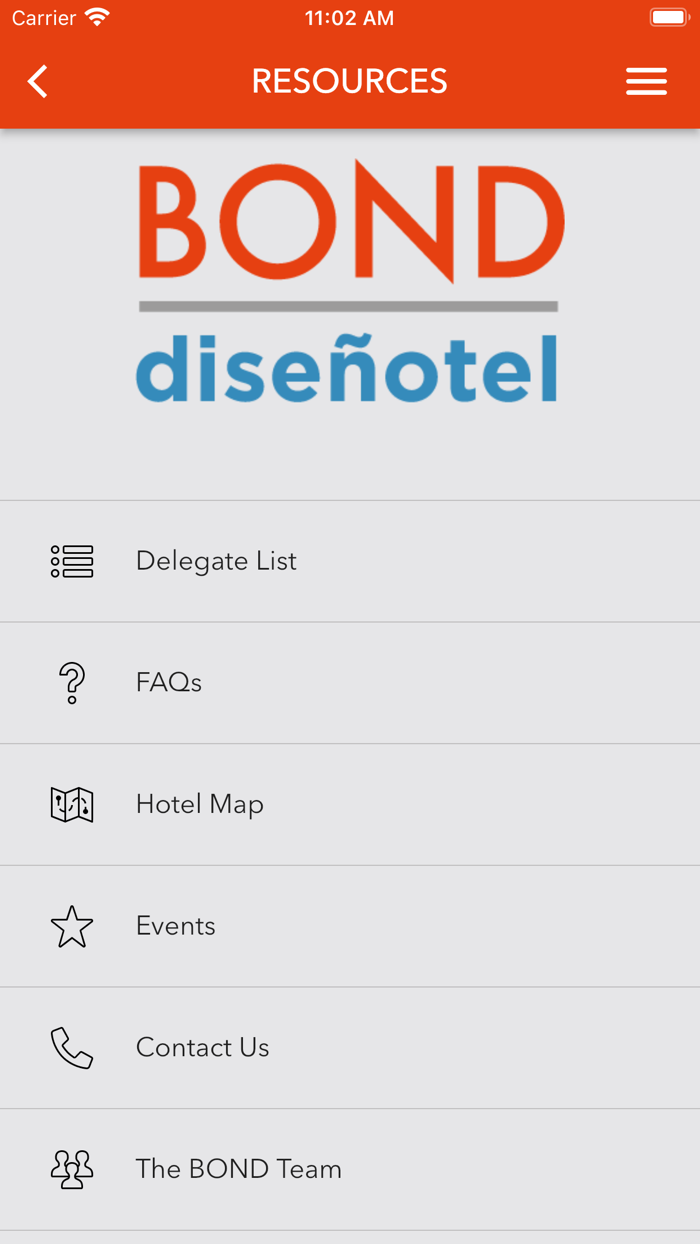Go back using the top-left arrow
Screen dimensions: 700x1244
pyautogui.click(x=37, y=81)
